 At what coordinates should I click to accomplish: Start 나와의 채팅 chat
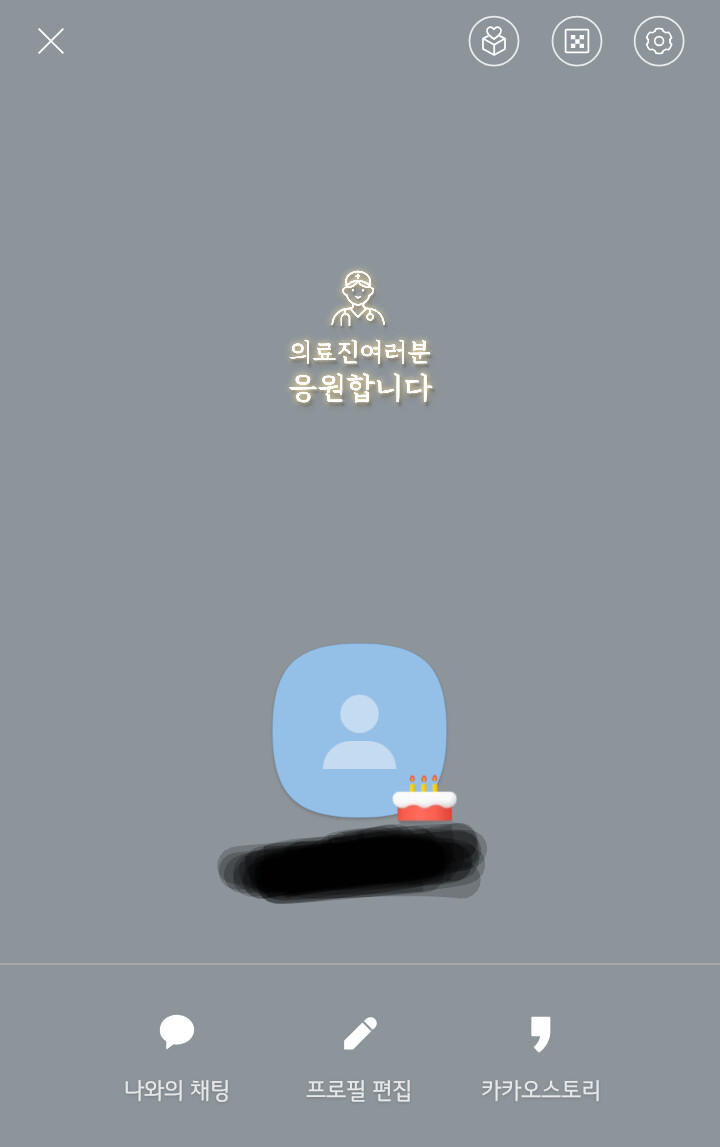tap(177, 1055)
